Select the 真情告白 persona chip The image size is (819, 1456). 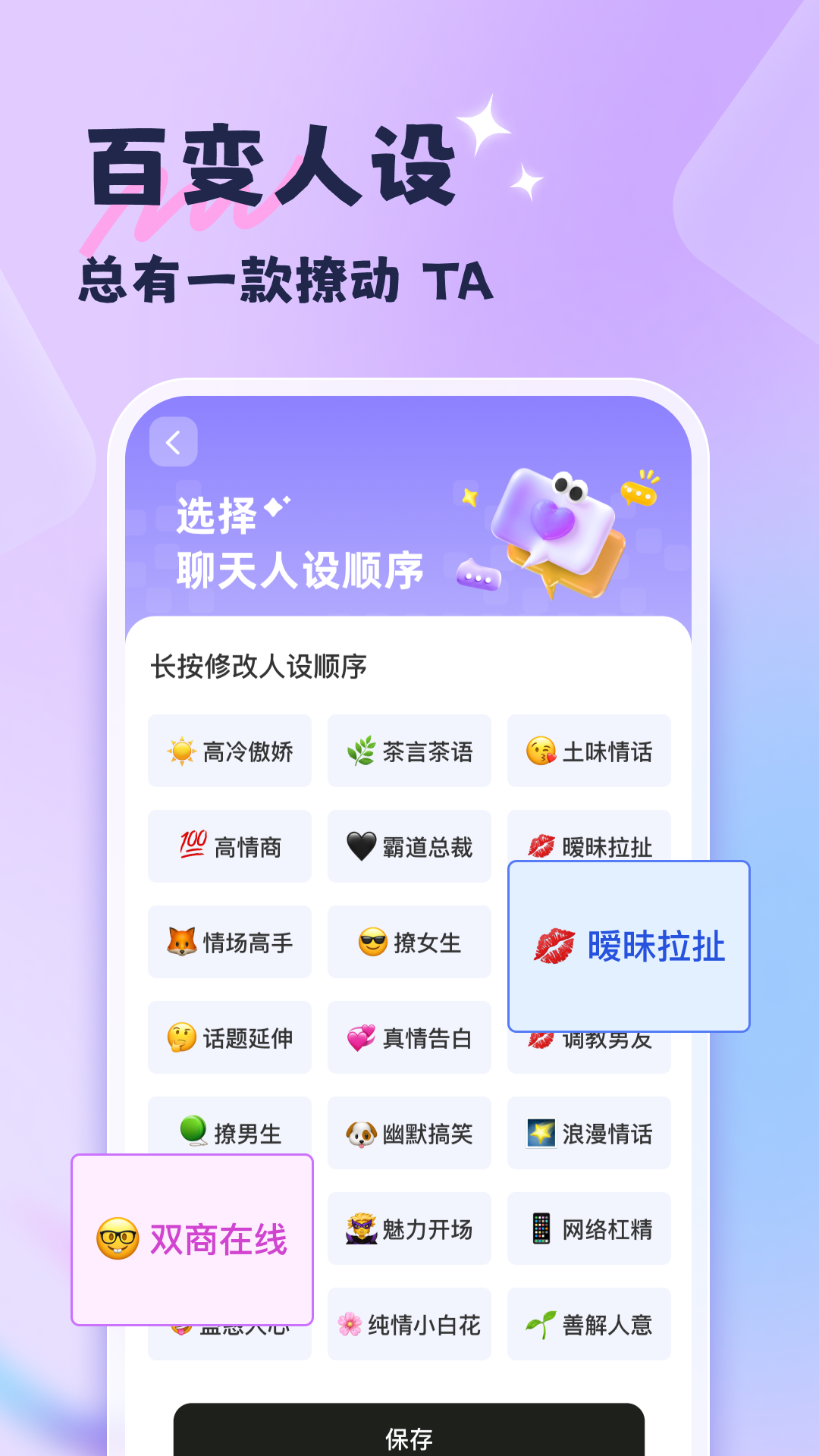coord(409,1038)
